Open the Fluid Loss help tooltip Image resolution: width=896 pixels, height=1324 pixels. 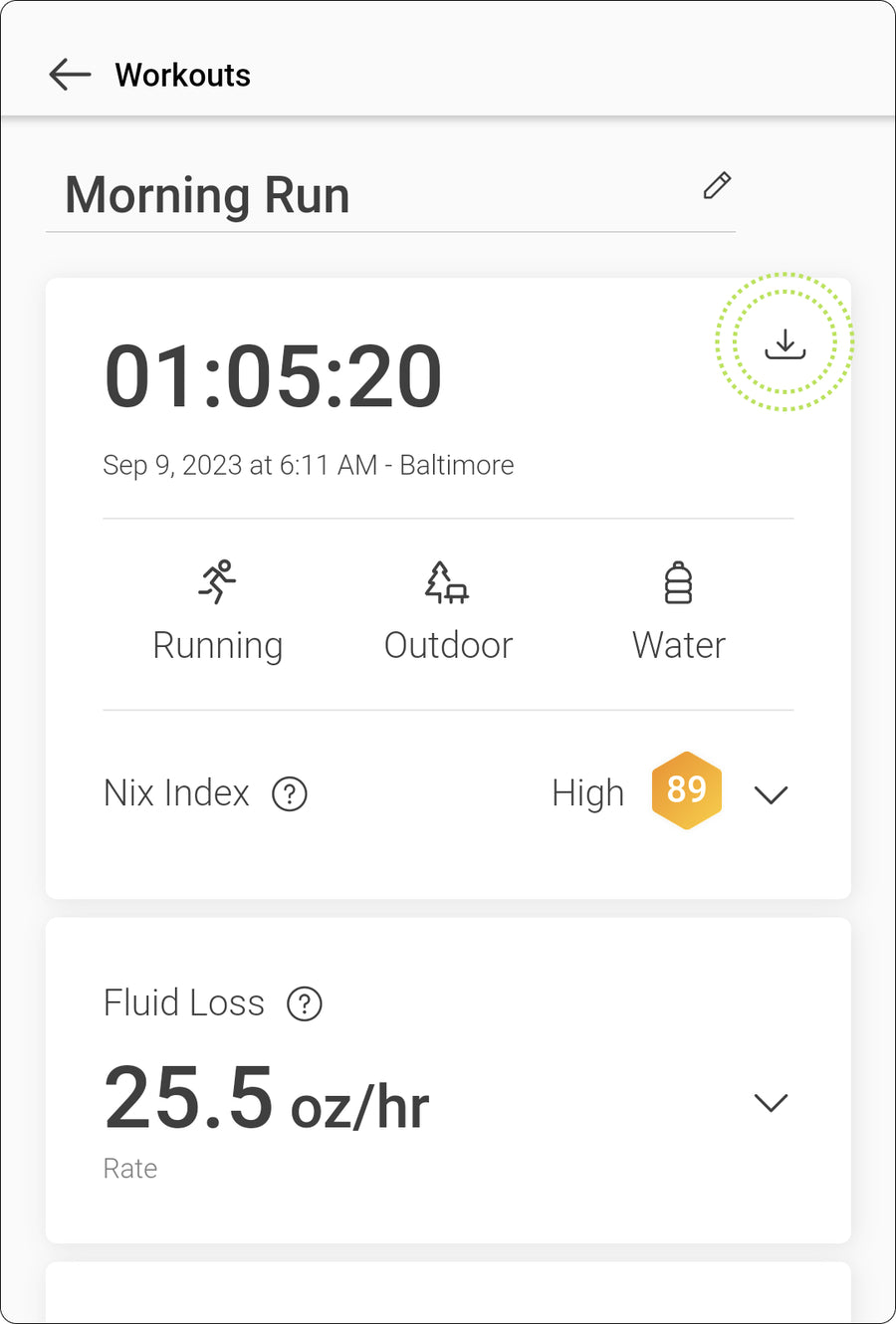tap(305, 1004)
